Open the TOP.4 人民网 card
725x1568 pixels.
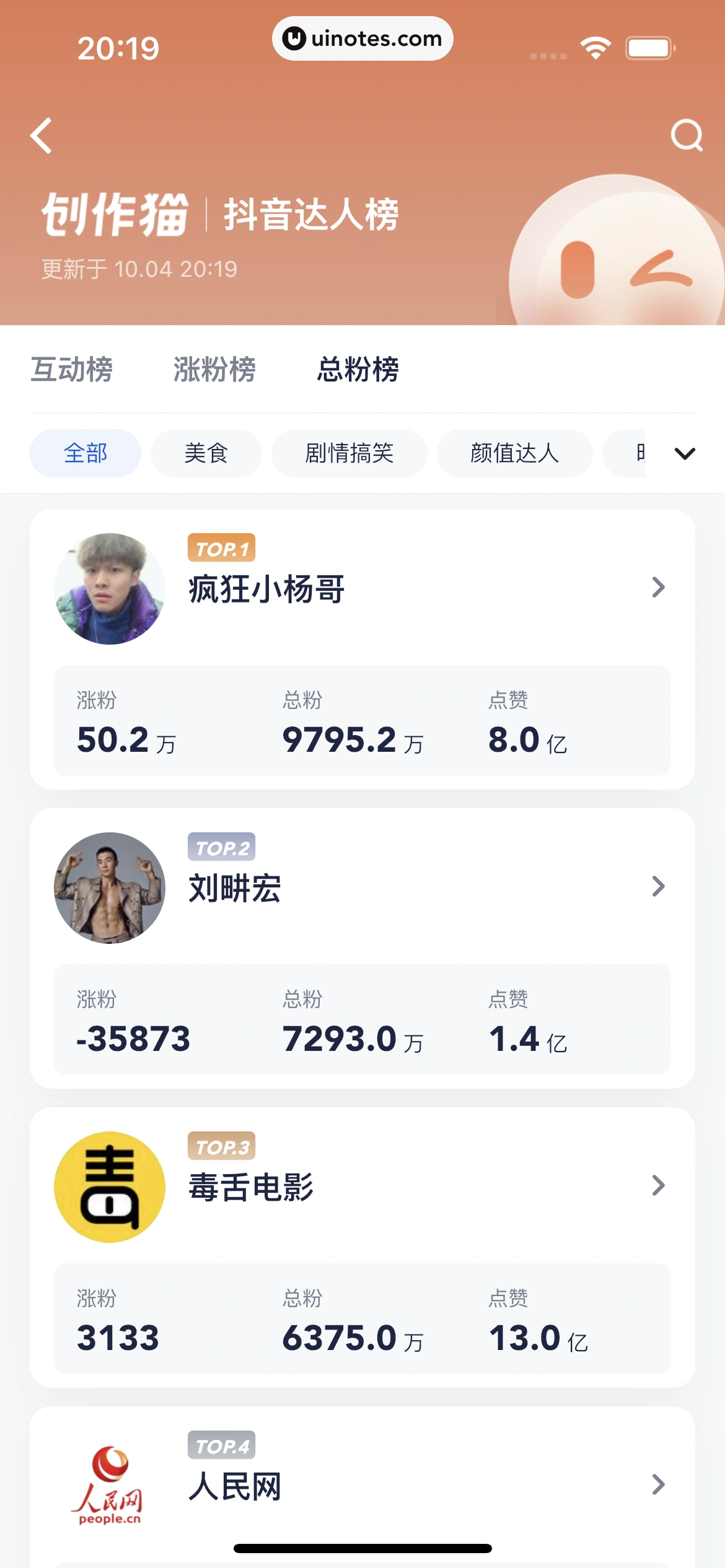[362, 1485]
